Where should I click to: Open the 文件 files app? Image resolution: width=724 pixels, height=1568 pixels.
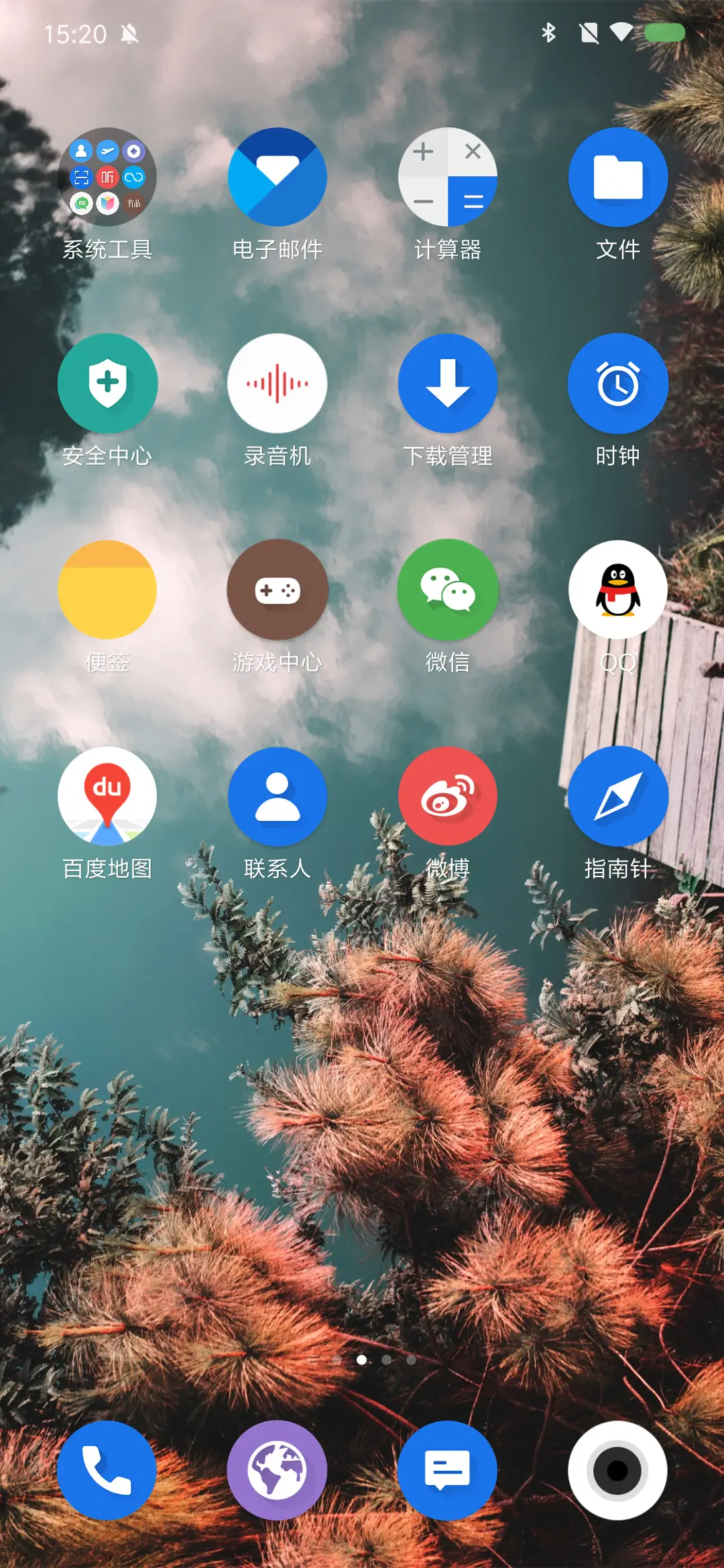point(617,176)
